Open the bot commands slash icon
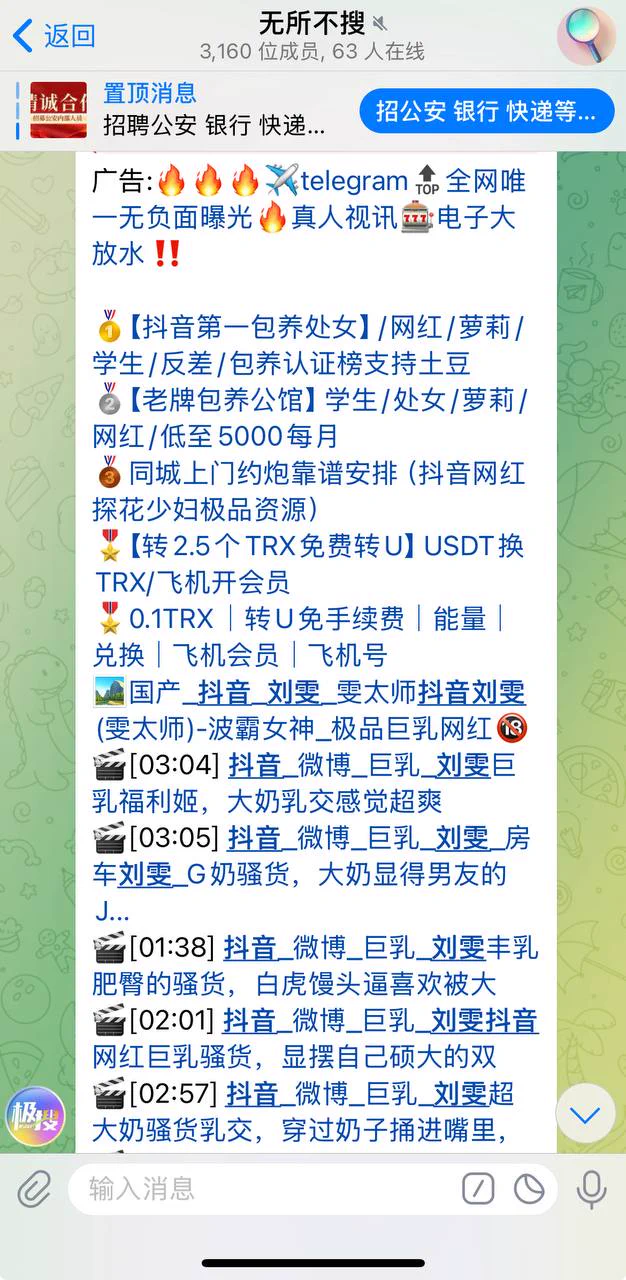The width and height of the screenshot is (626, 1280). coord(478,1188)
